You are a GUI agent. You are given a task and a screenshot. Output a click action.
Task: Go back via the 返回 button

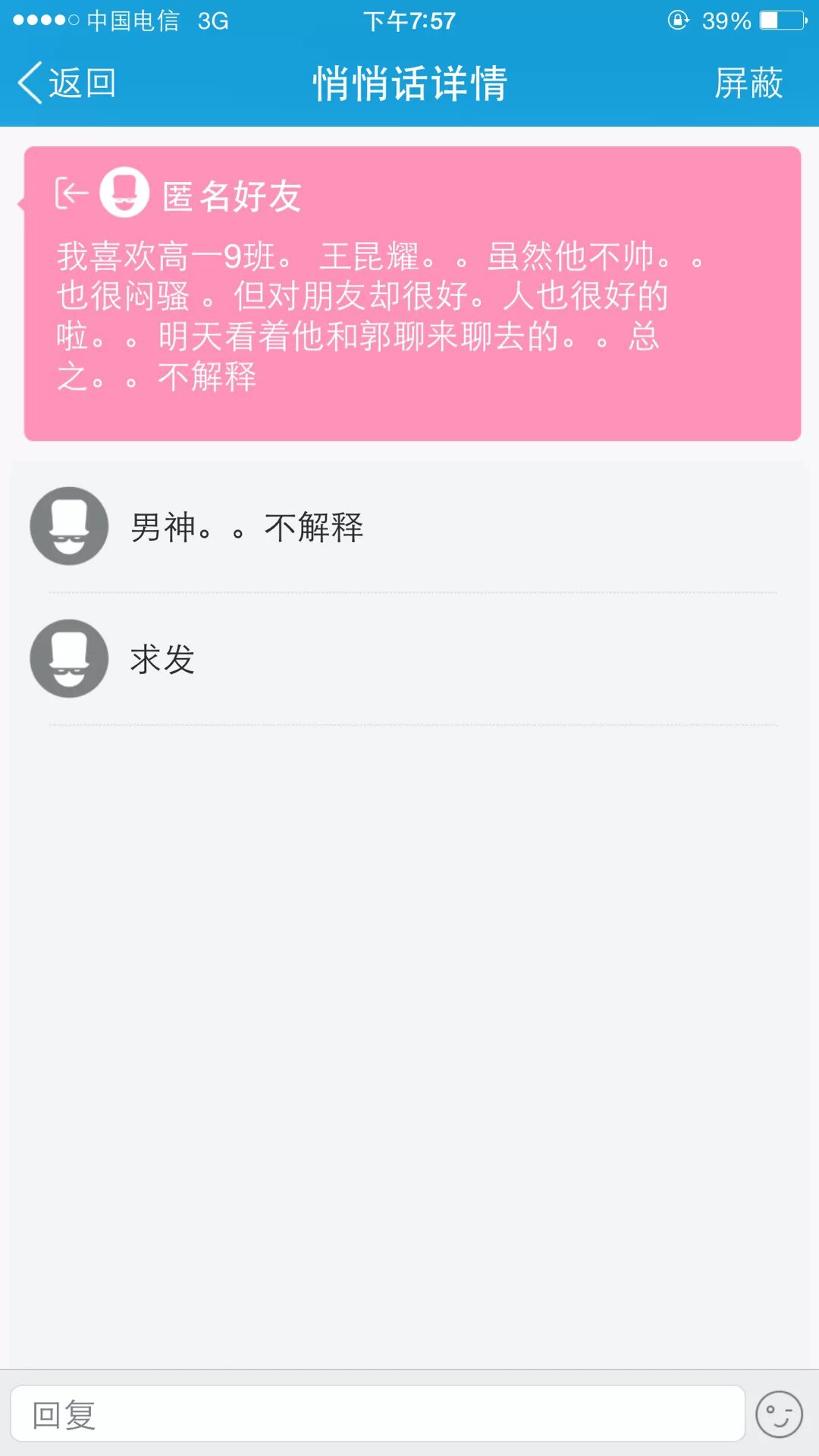pyautogui.click(x=67, y=83)
